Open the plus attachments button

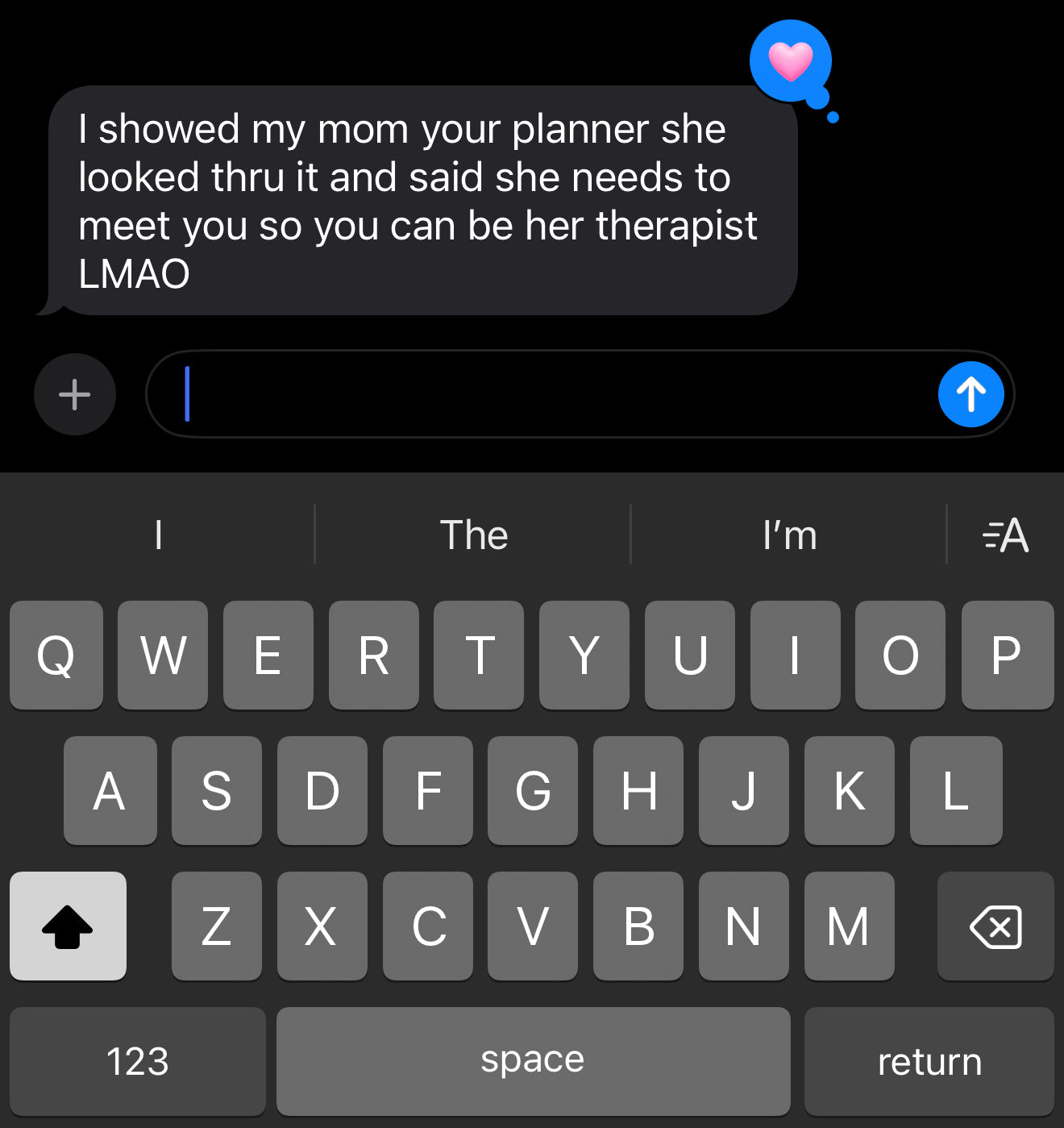[x=74, y=394]
